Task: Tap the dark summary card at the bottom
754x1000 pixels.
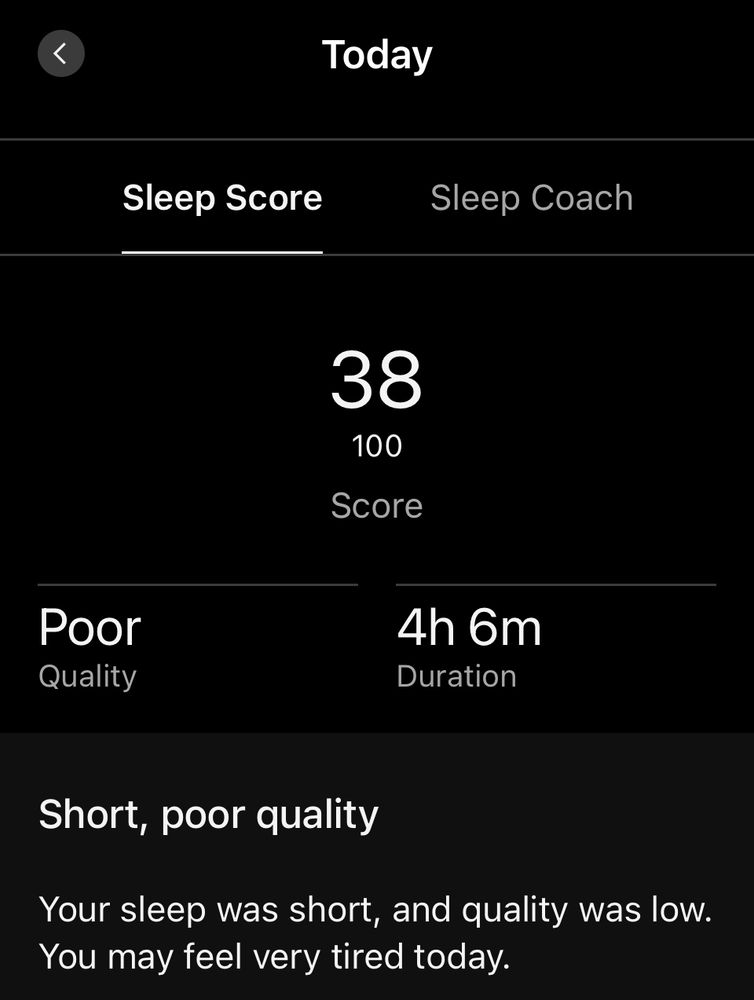Action: pyautogui.click(x=376, y=870)
